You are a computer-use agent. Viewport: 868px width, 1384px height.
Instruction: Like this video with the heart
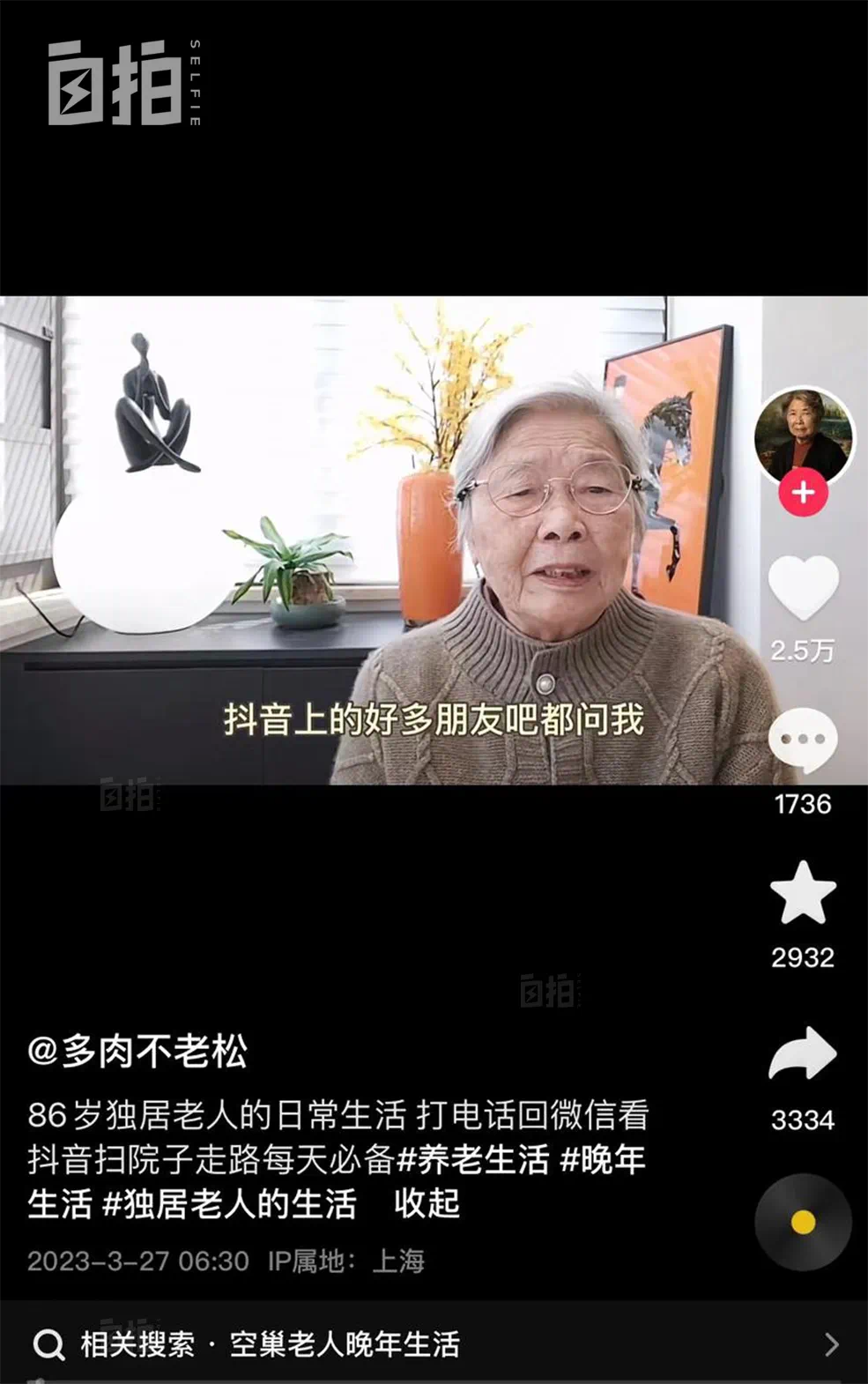(x=803, y=587)
